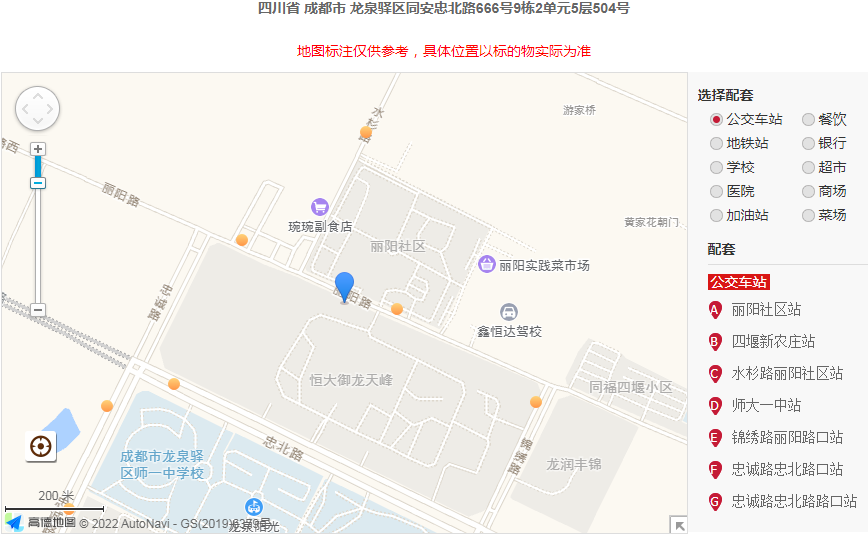Select the 公交车站 radio option
Image resolution: width=868 pixels, height=535 pixels.
717,119
